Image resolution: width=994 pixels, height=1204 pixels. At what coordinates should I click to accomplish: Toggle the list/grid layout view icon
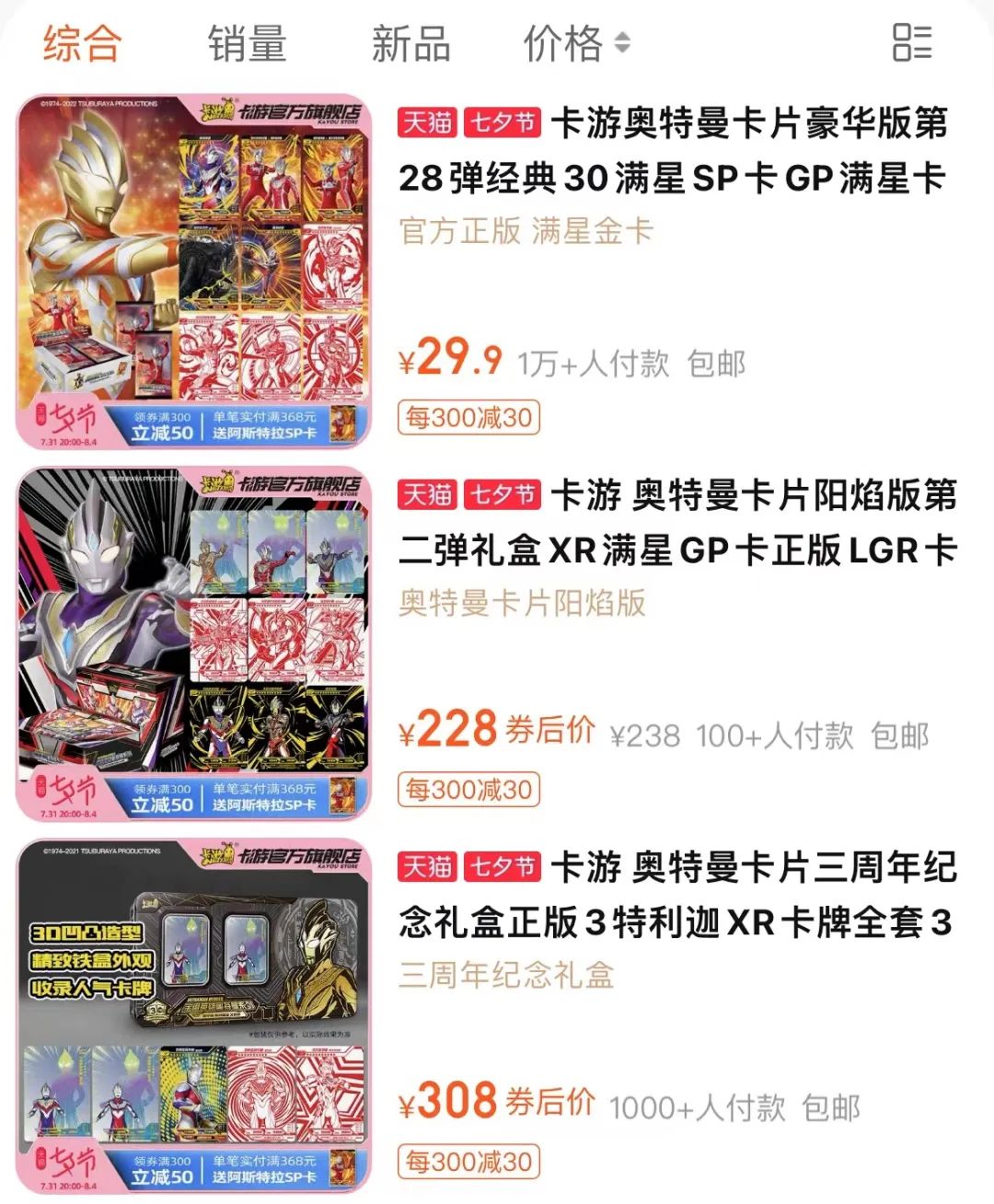912,42
